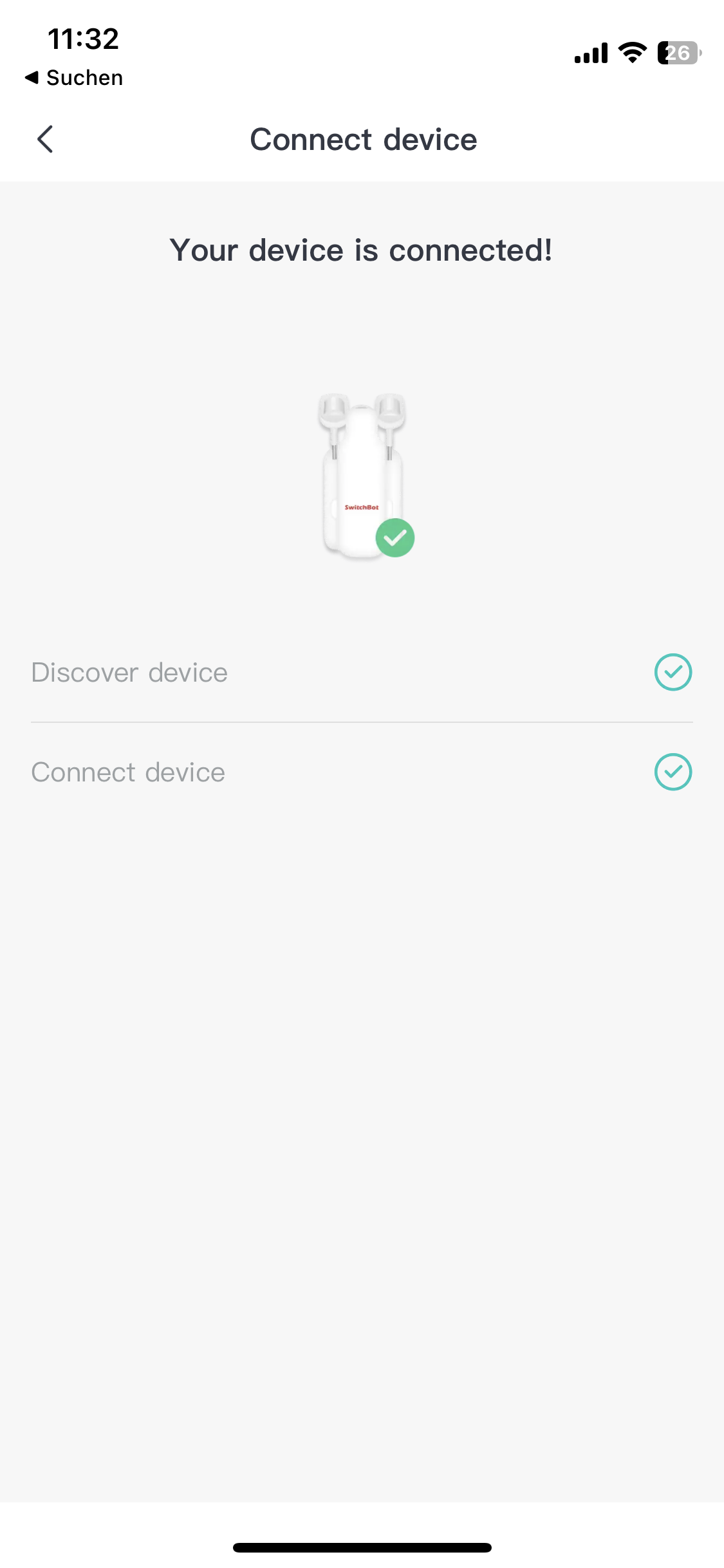Image resolution: width=724 pixels, height=1568 pixels.
Task: Return to Suchen via status bar link
Action: click(74, 78)
